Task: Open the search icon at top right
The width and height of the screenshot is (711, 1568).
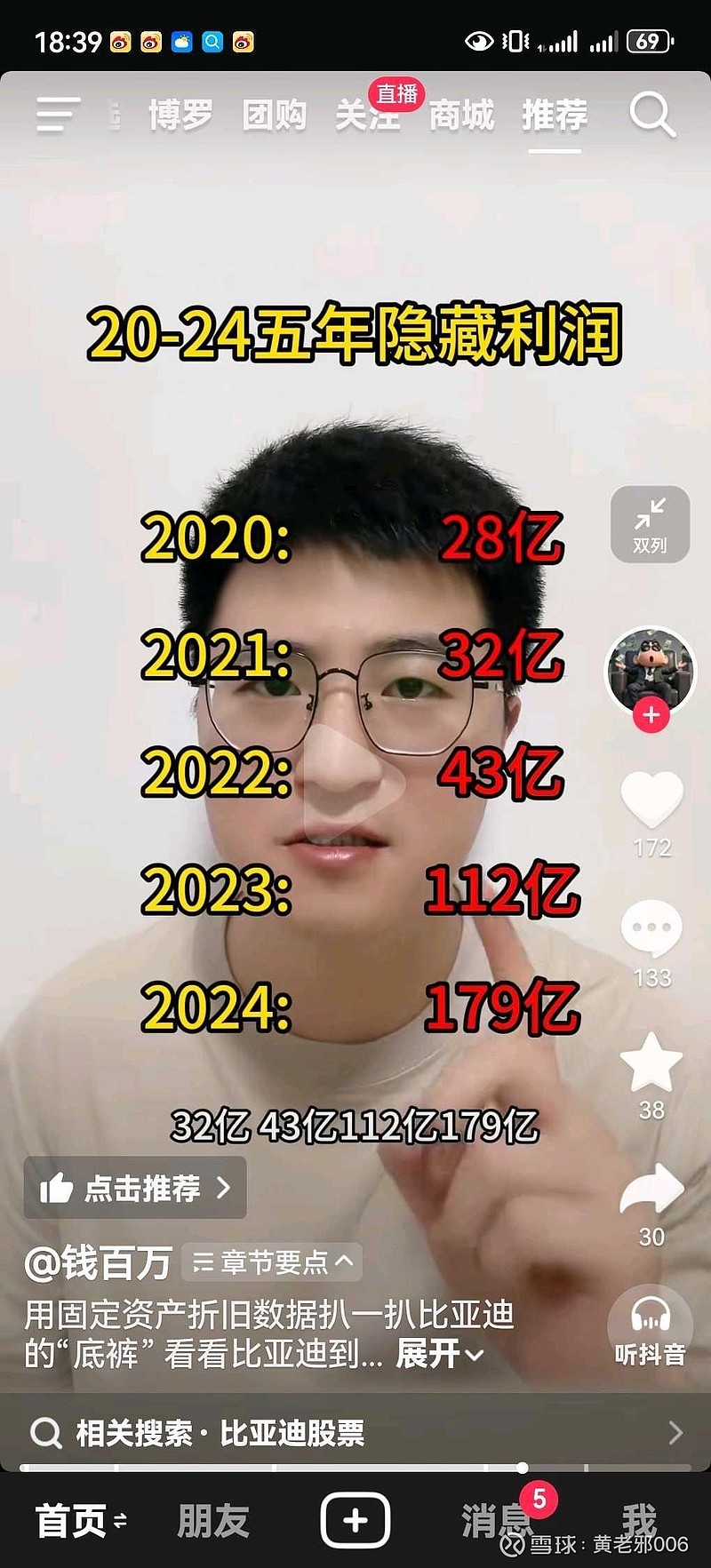Action: [651, 112]
